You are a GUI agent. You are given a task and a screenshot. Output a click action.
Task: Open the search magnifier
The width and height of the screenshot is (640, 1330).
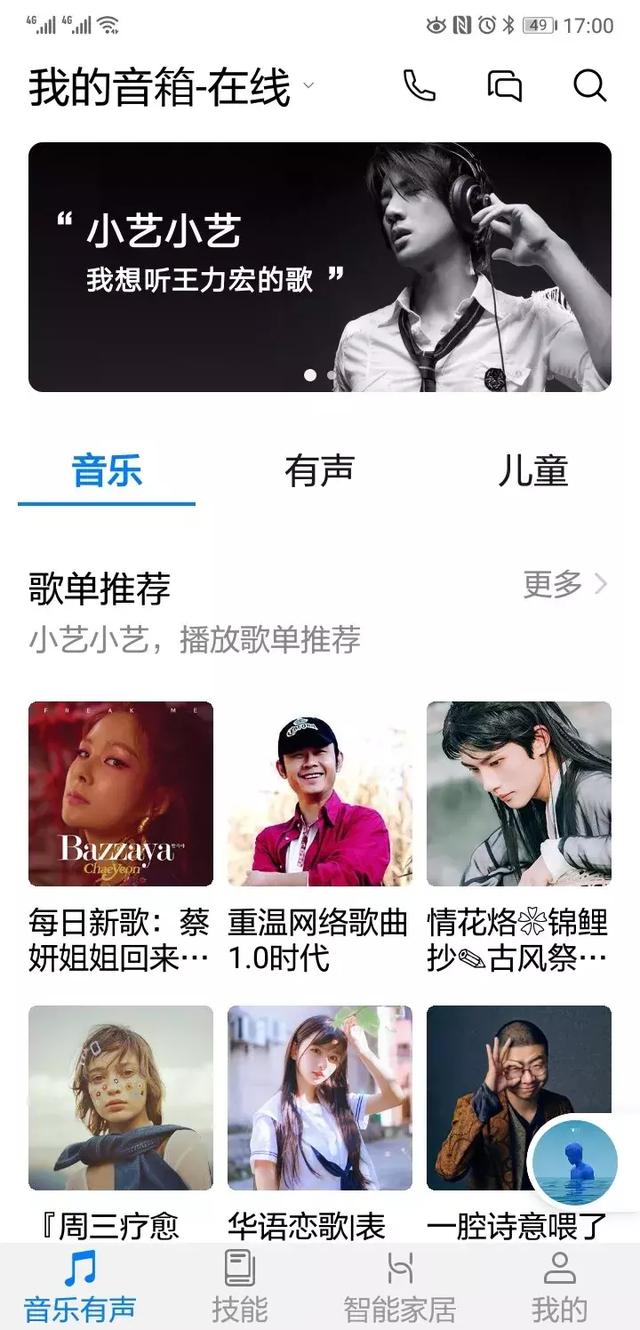coord(590,86)
